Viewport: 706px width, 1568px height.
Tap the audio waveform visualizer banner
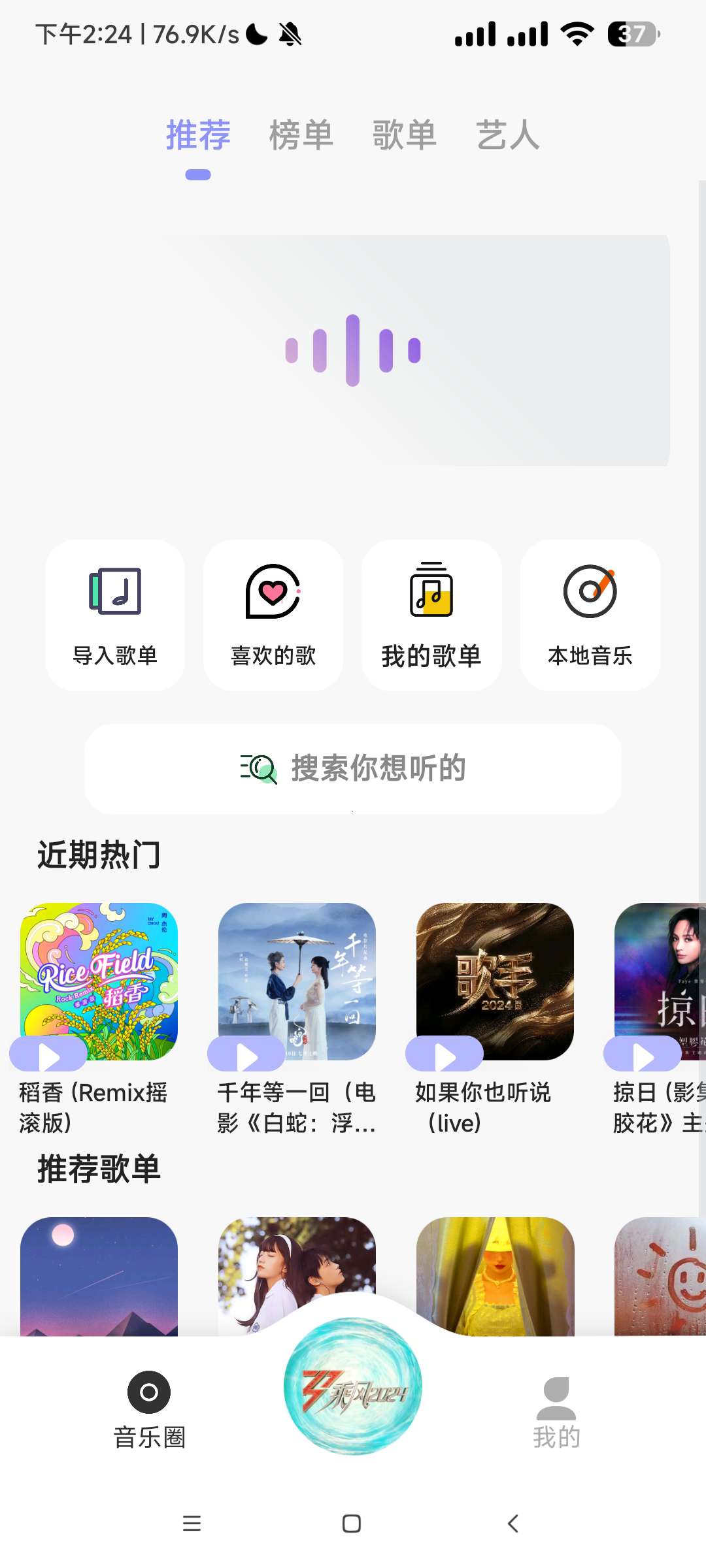[353, 350]
